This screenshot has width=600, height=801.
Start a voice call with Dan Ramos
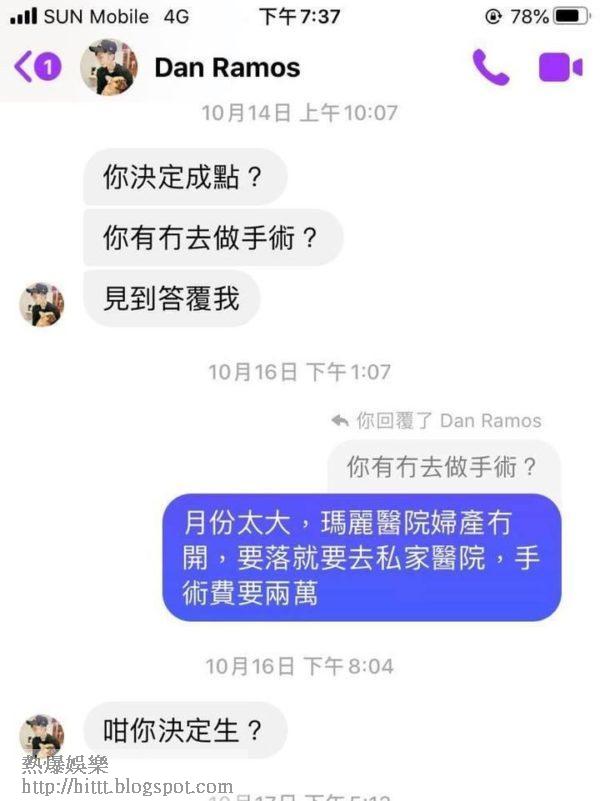490,67
